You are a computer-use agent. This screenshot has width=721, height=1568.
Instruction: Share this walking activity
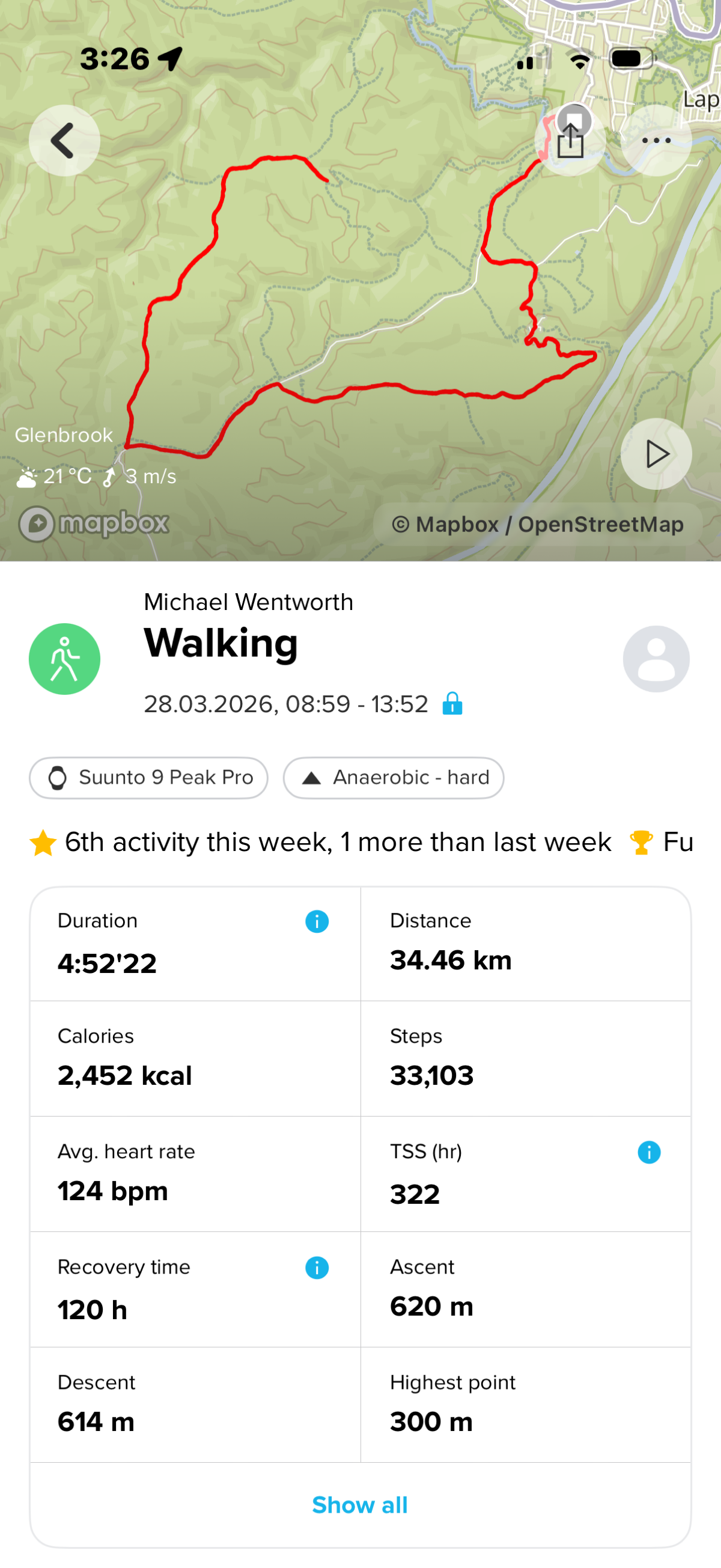(x=570, y=141)
